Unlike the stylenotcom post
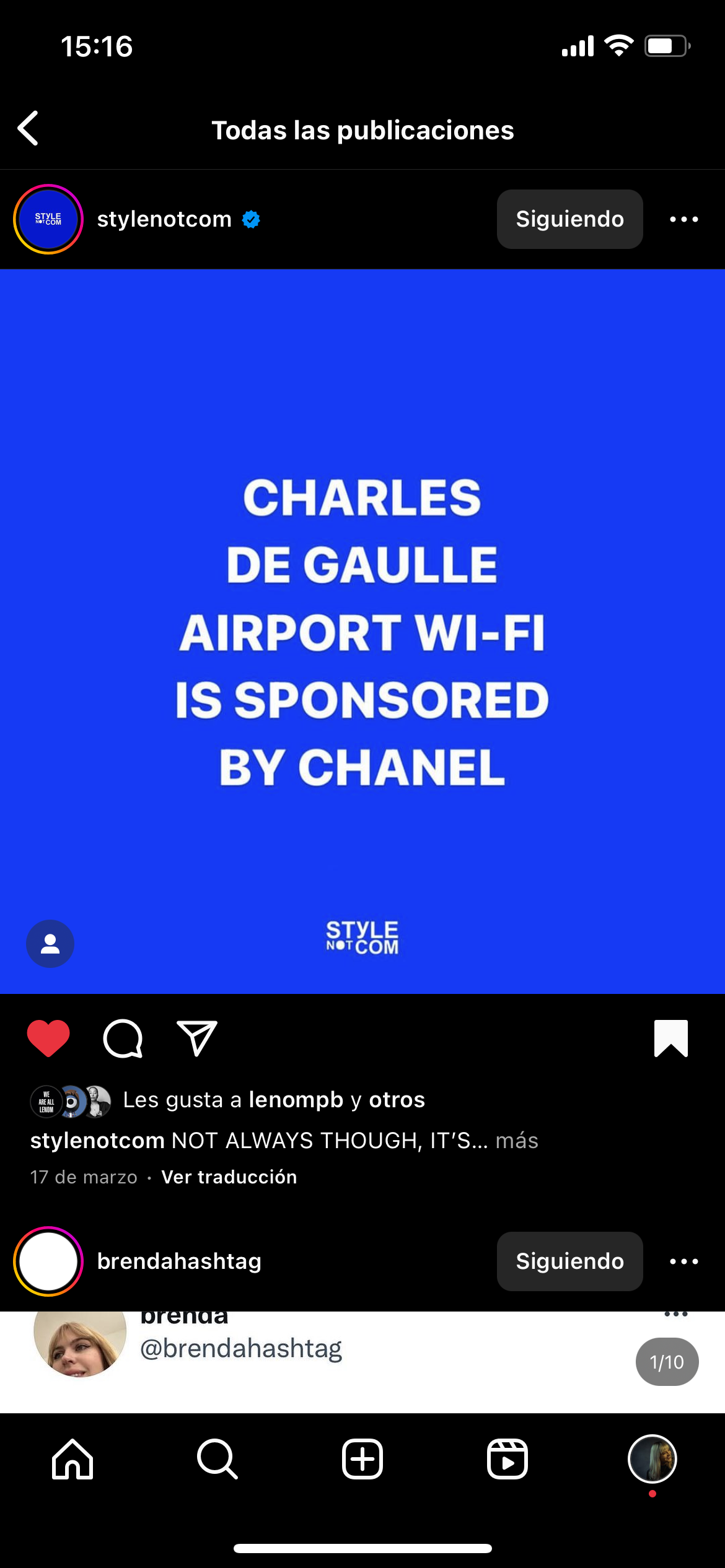This screenshot has width=725, height=1568. pos(48,1038)
